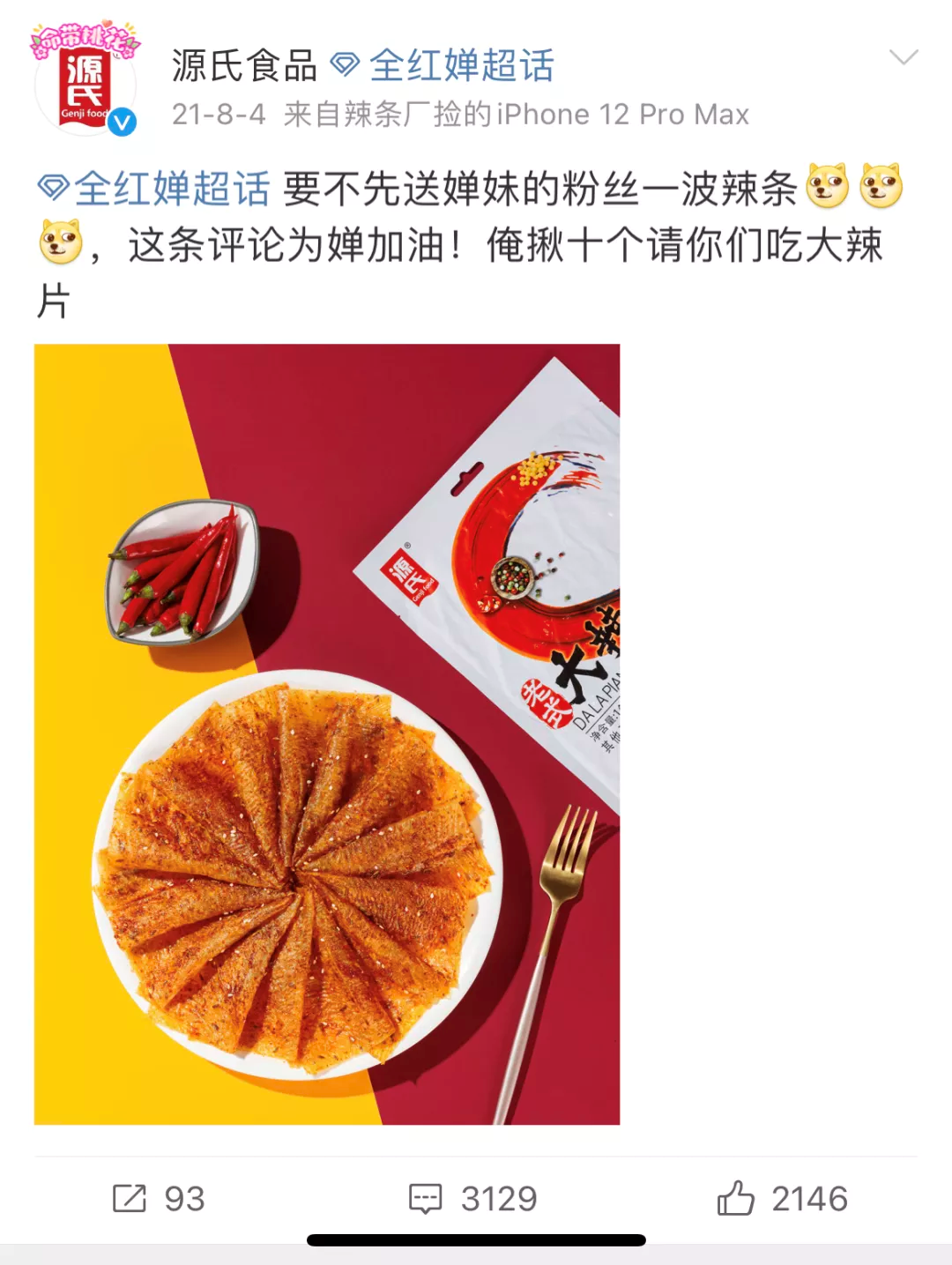Open 源氏食品 profile avatar
Image resolution: width=952 pixels, height=1265 pixels.
click(86, 84)
